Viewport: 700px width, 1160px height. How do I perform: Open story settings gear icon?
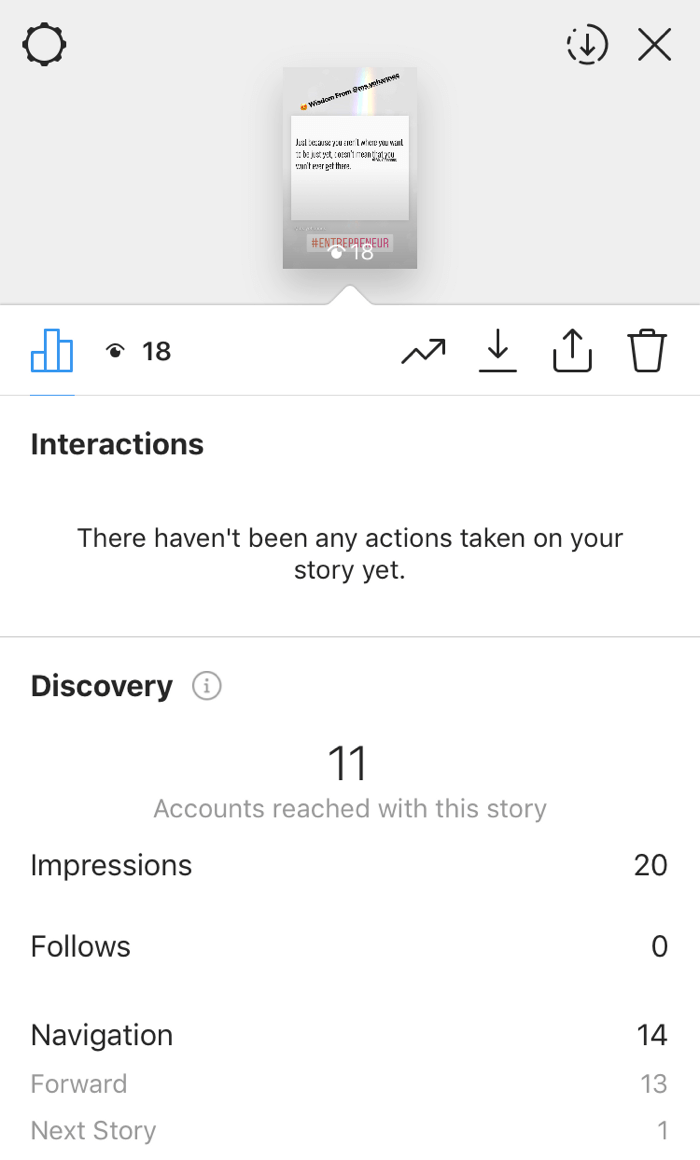click(44, 44)
